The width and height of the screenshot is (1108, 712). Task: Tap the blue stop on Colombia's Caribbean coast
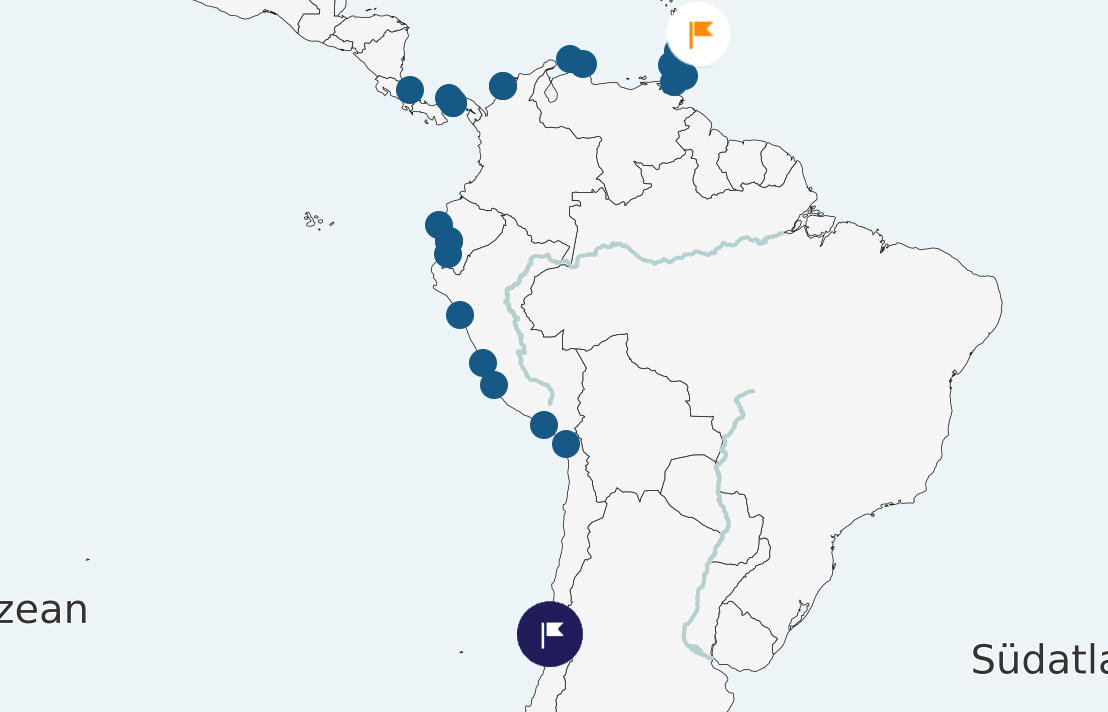tap(503, 86)
